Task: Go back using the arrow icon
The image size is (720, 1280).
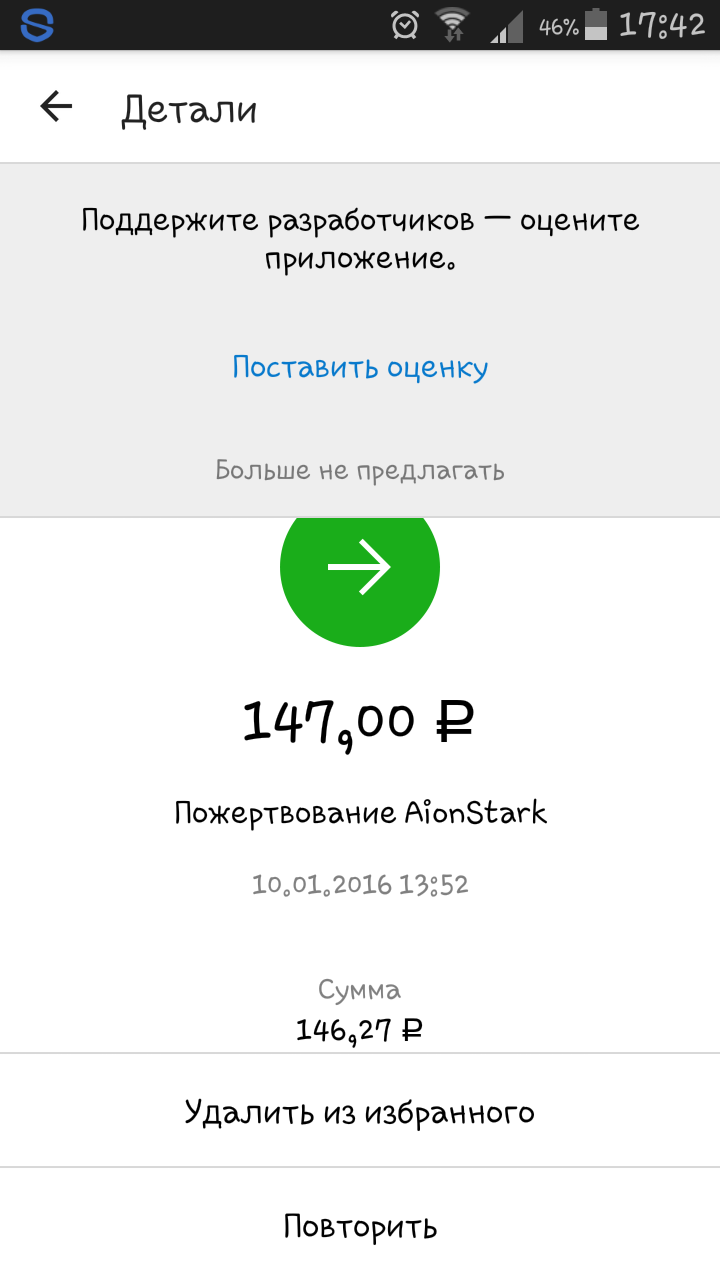Action: point(57,107)
